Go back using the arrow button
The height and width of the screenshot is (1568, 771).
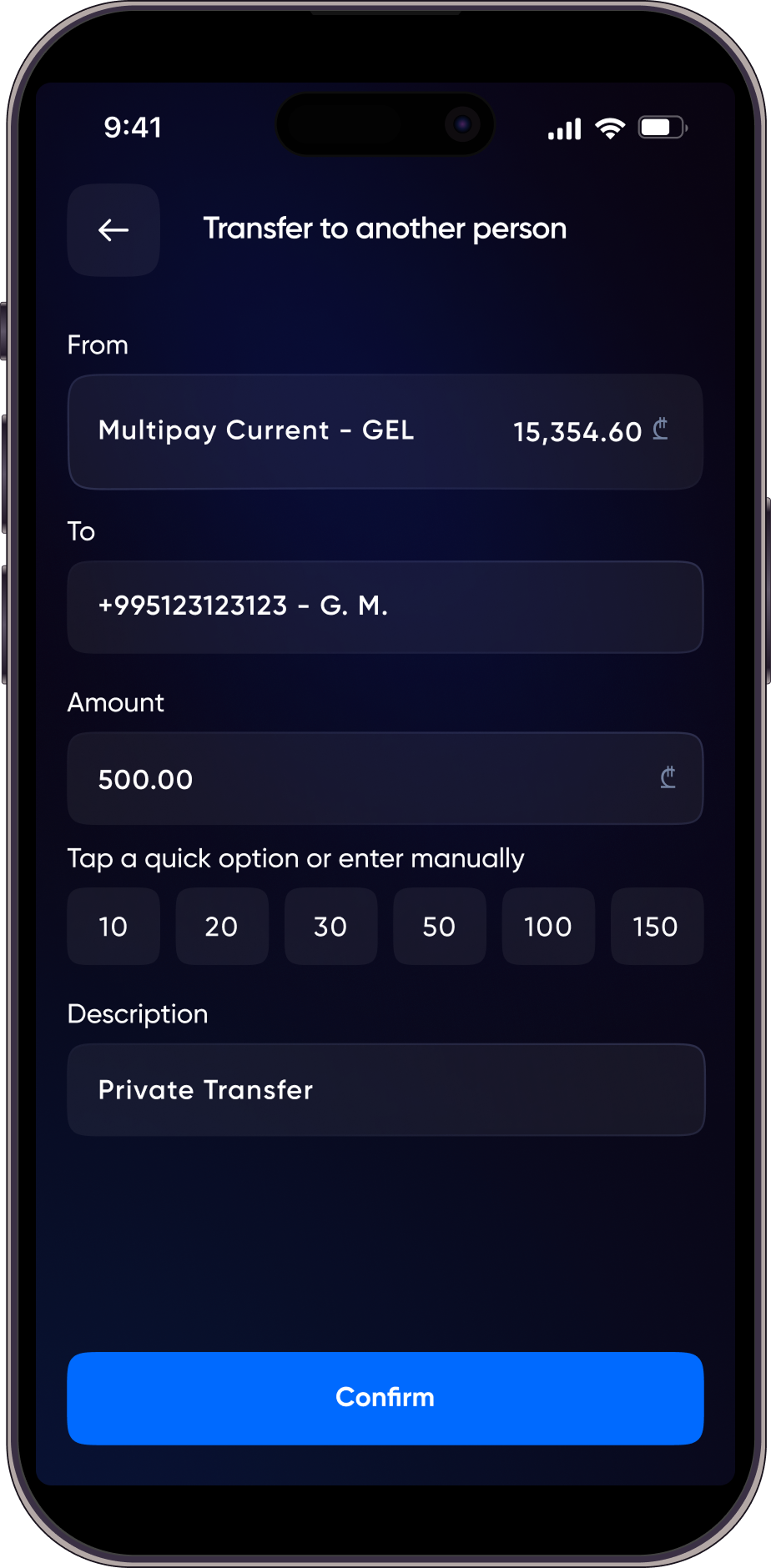point(113,230)
